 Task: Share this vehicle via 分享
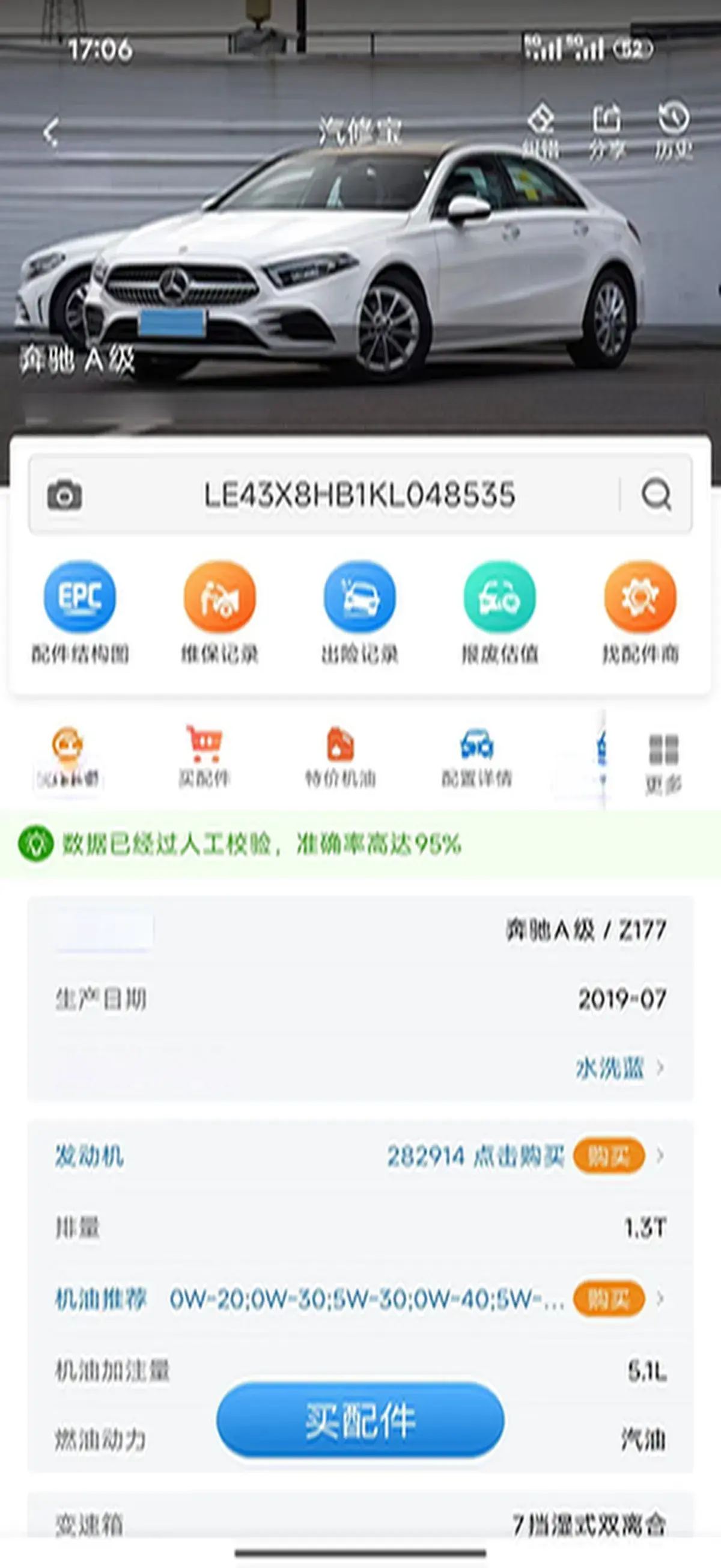[607, 130]
